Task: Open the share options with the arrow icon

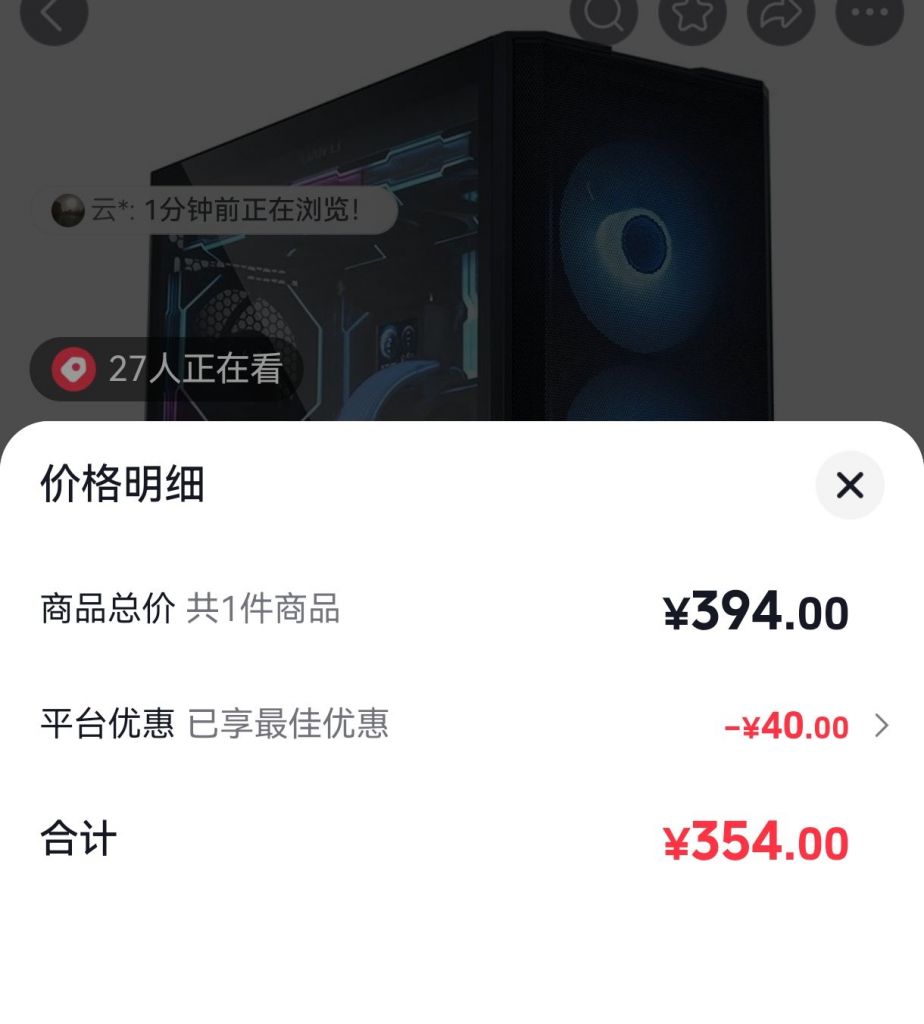Action: tap(780, 14)
